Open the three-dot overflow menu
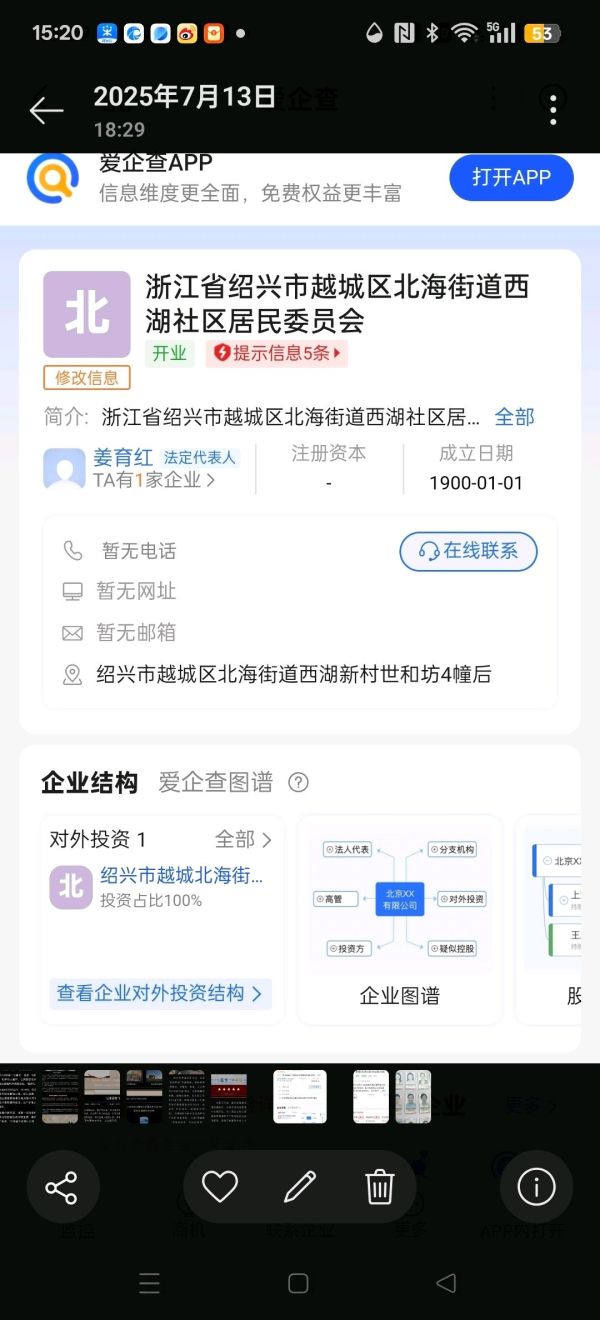Viewport: 600px width, 1320px height. pos(554,104)
